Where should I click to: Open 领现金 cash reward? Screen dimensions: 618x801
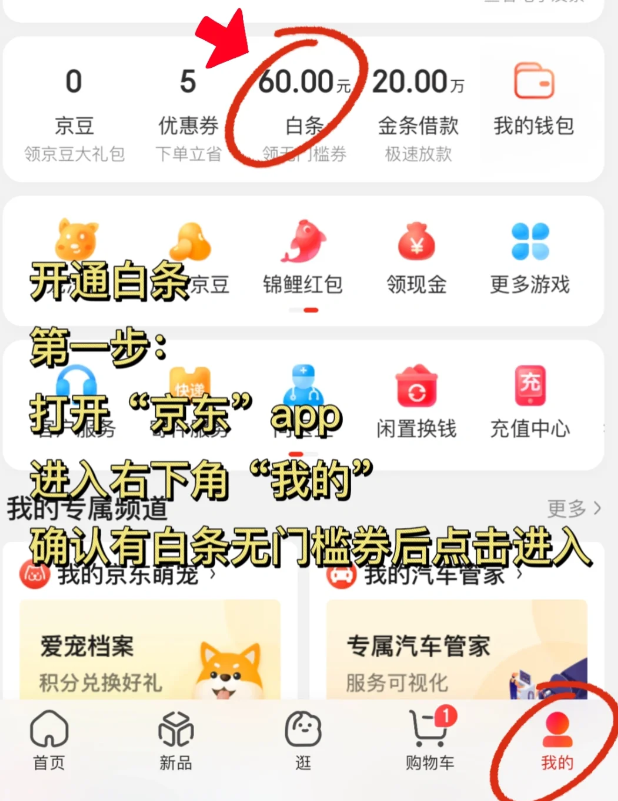(416, 255)
